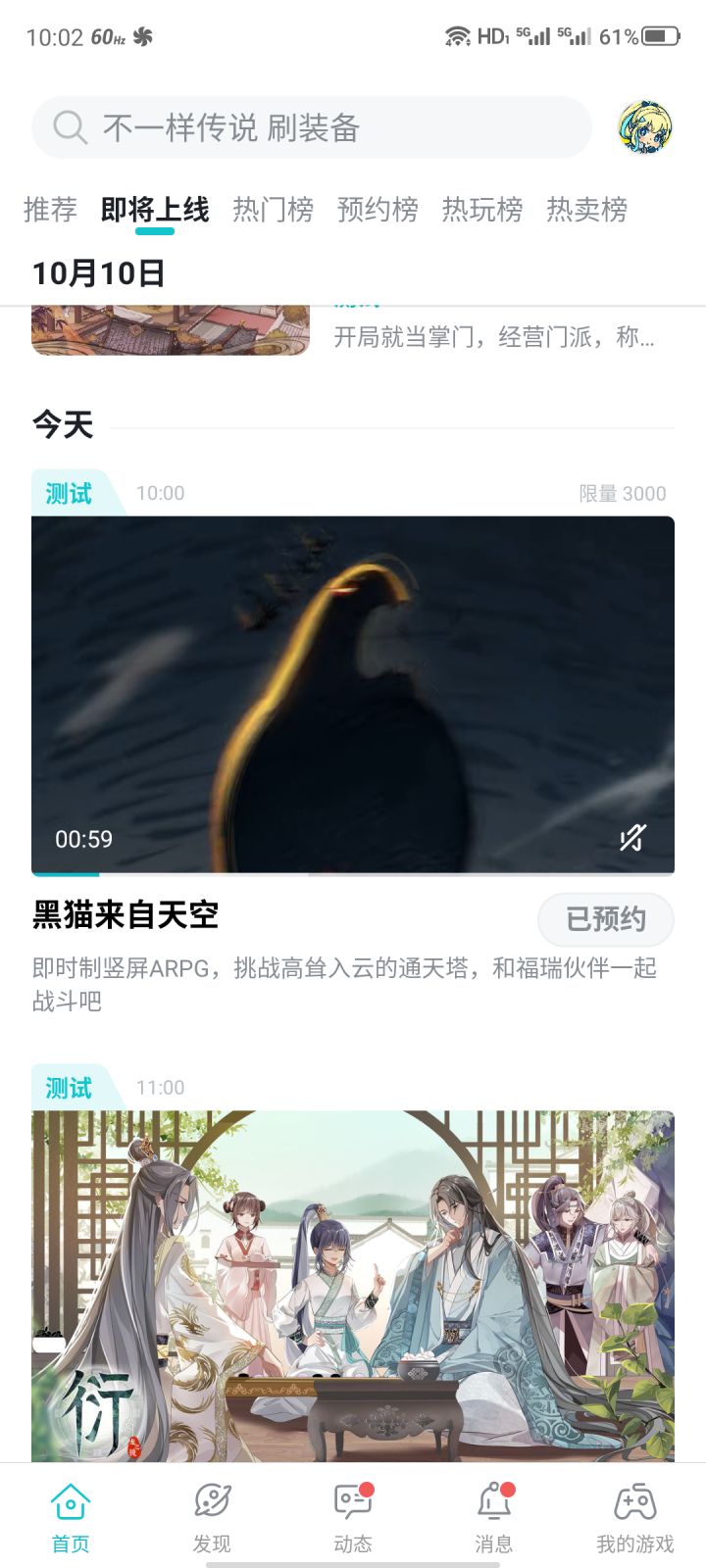
Task: Go to the 热玩榜 tab
Action: click(x=482, y=210)
